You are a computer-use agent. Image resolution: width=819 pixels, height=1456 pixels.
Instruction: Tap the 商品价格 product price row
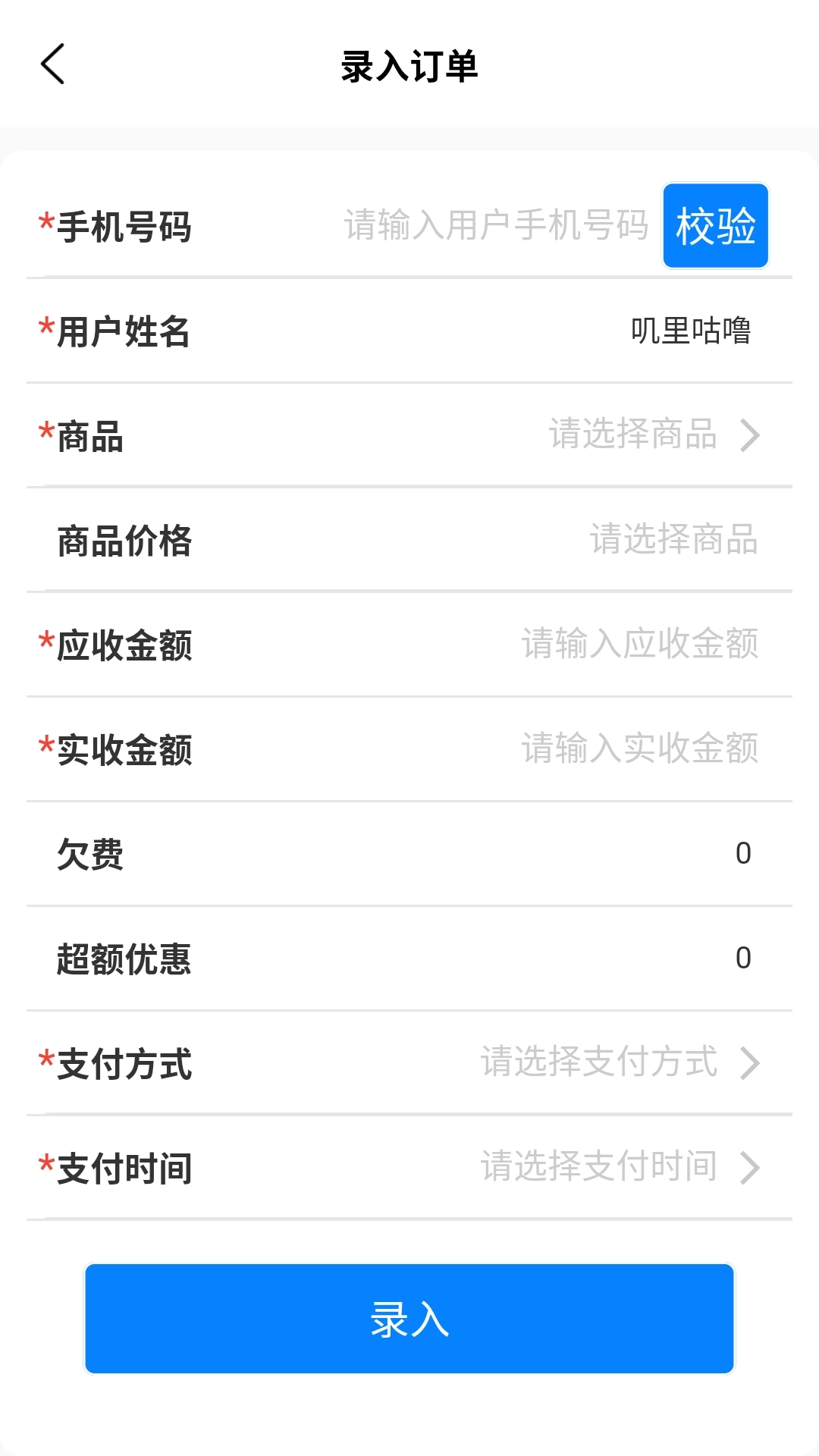(409, 541)
